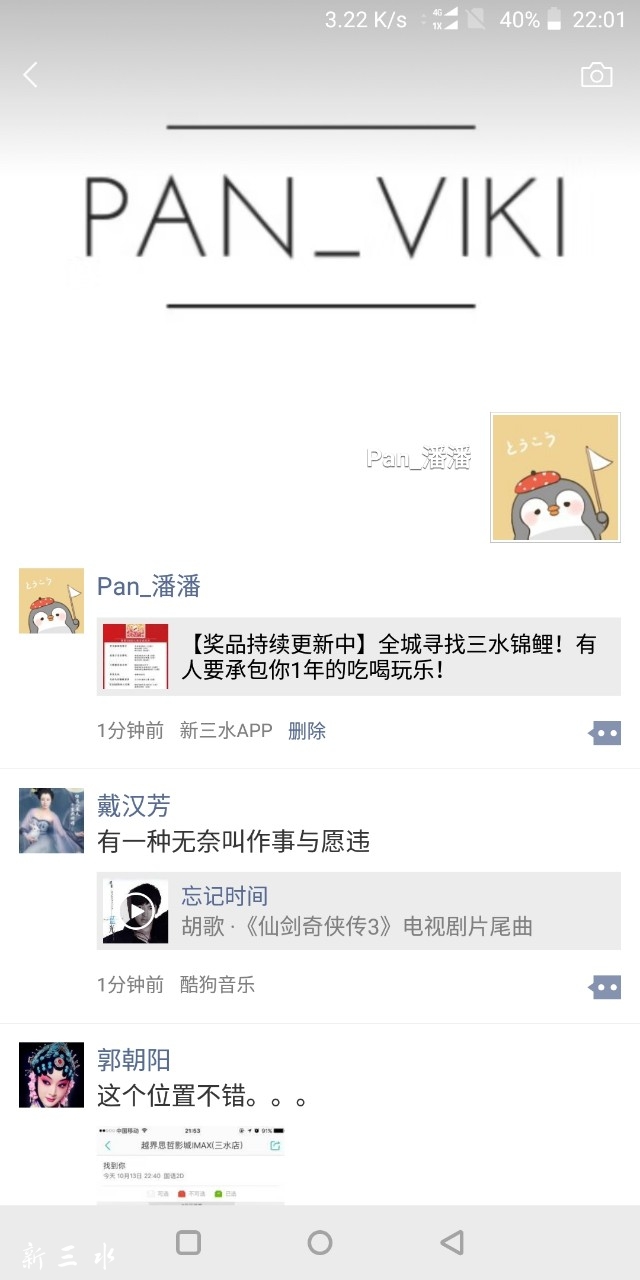Screen dimensions: 640x1280
Task: Open the camera to post a moment
Action: (596, 75)
